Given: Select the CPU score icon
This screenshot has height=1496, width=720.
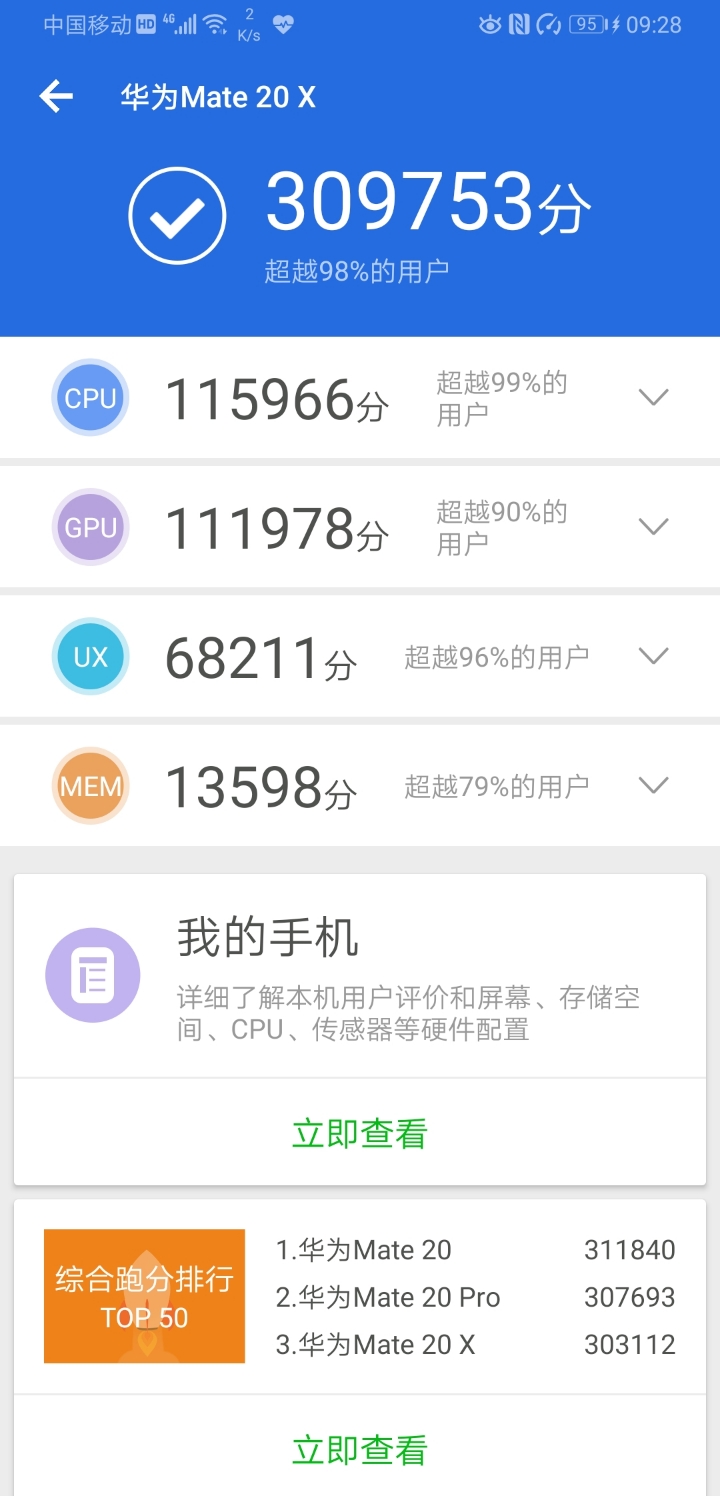Looking at the screenshot, I should point(90,397).
